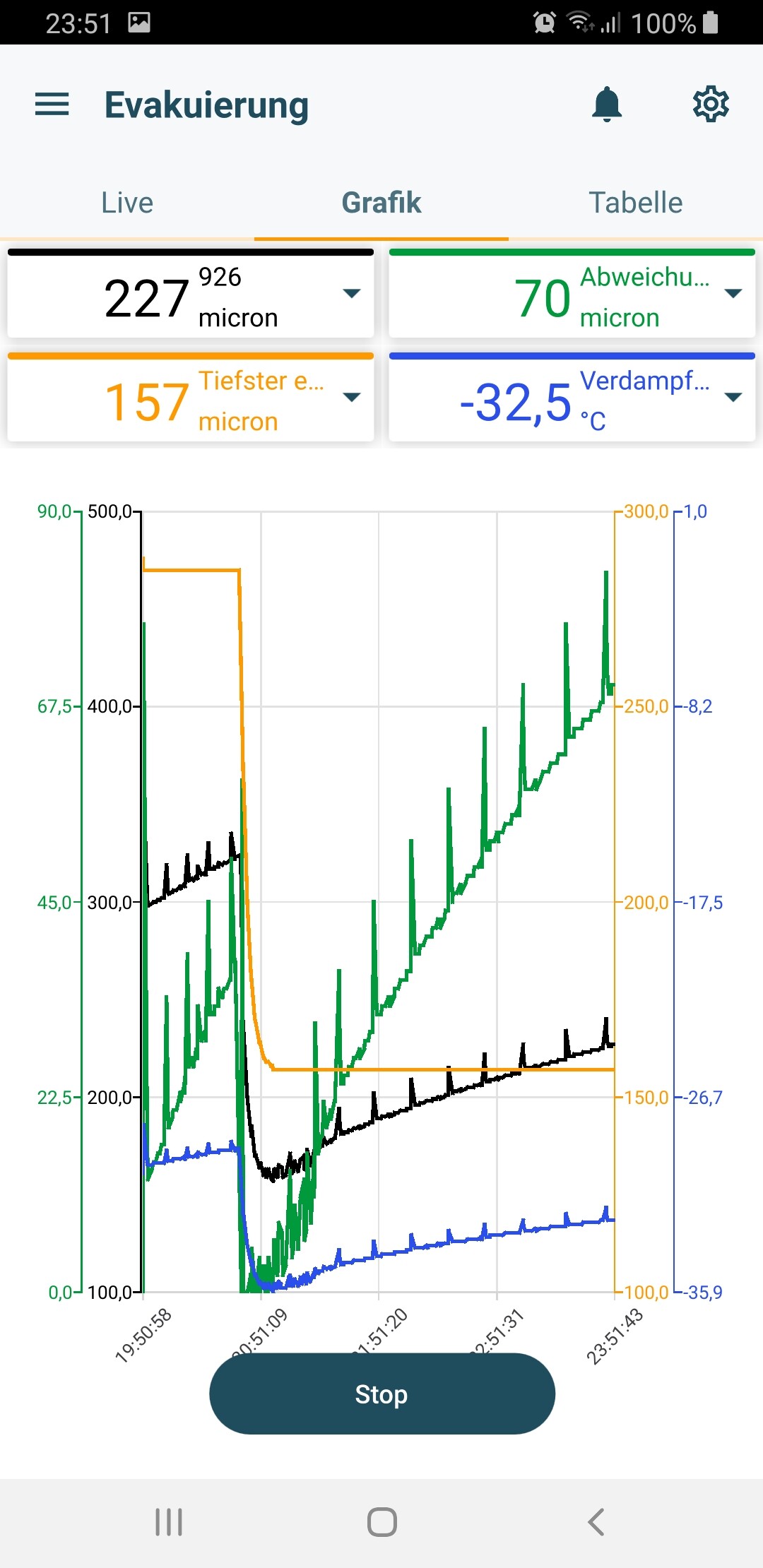Open the notifications bell
The width and height of the screenshot is (763, 1568).
pos(607,105)
